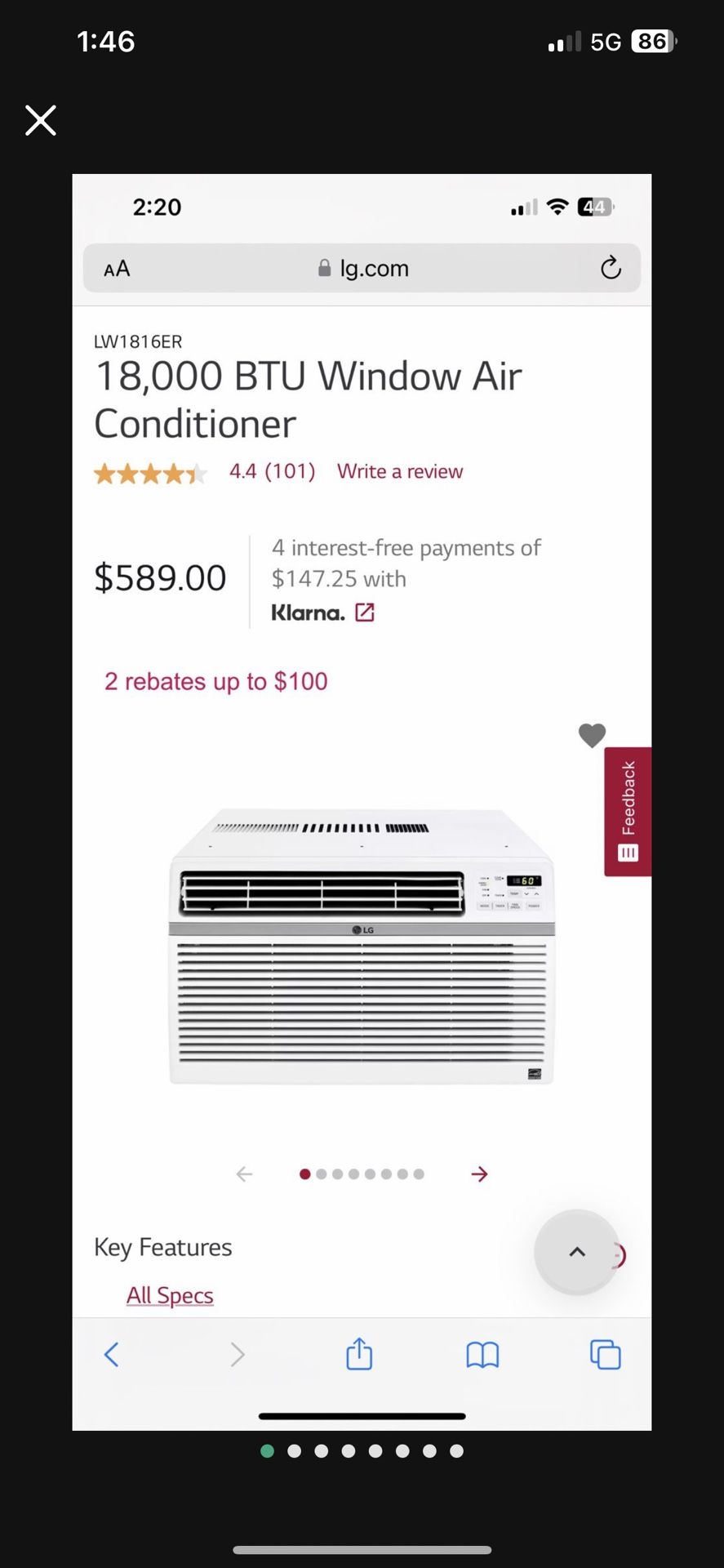
Task: Jump to the second photo indicator dot
Action: (295, 1451)
